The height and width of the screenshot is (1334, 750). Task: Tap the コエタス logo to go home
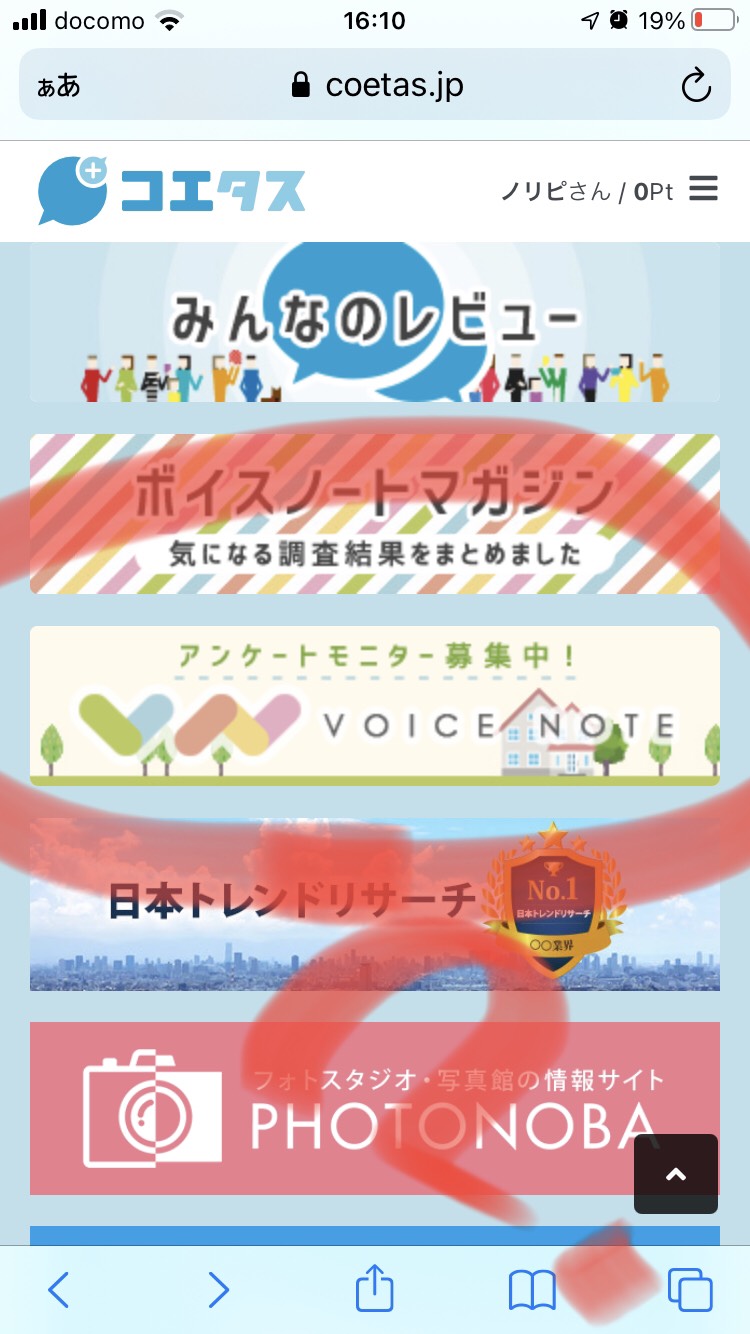[172, 190]
